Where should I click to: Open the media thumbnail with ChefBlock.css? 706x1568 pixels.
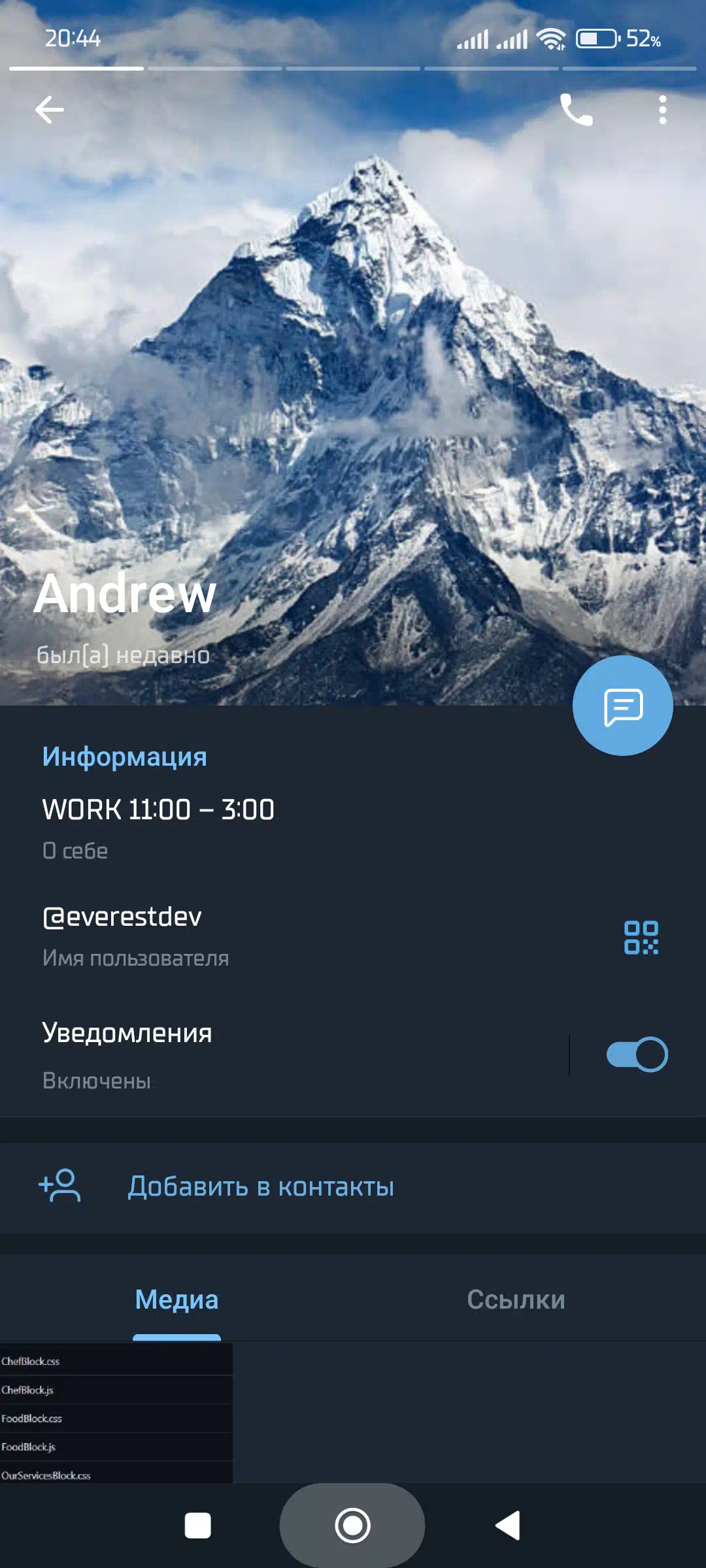tap(116, 1413)
